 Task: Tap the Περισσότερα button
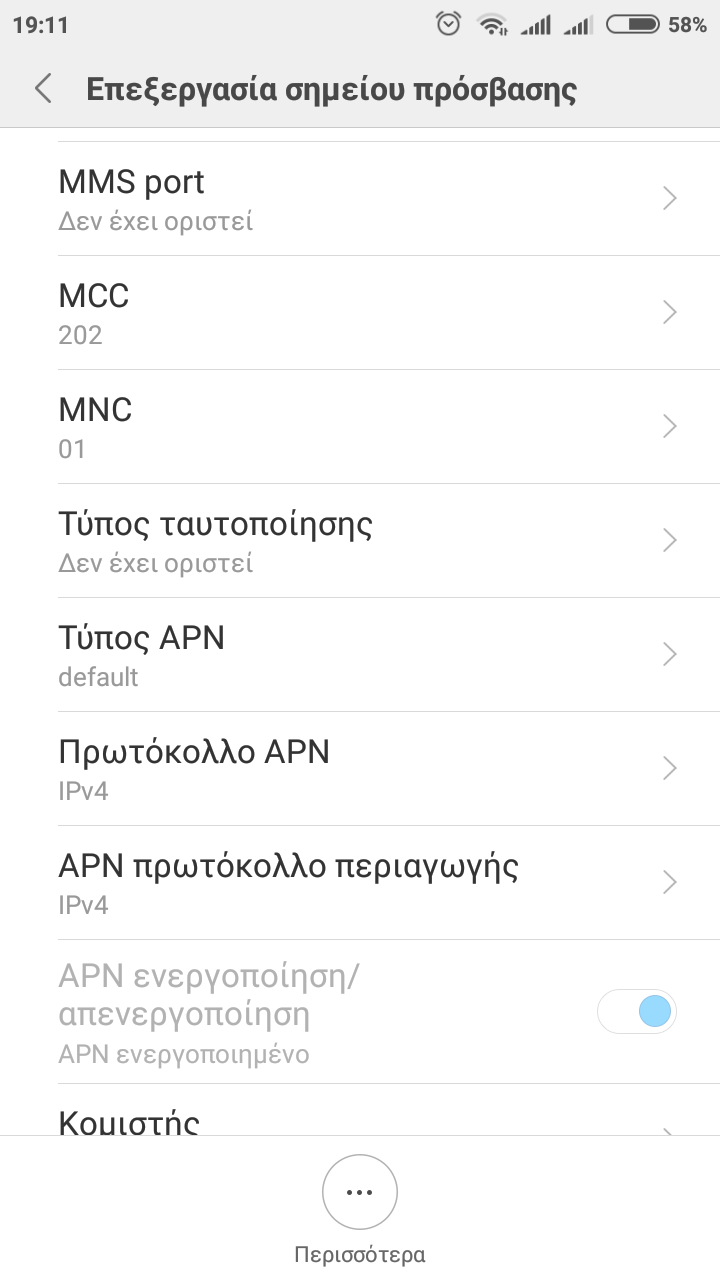[360, 1193]
